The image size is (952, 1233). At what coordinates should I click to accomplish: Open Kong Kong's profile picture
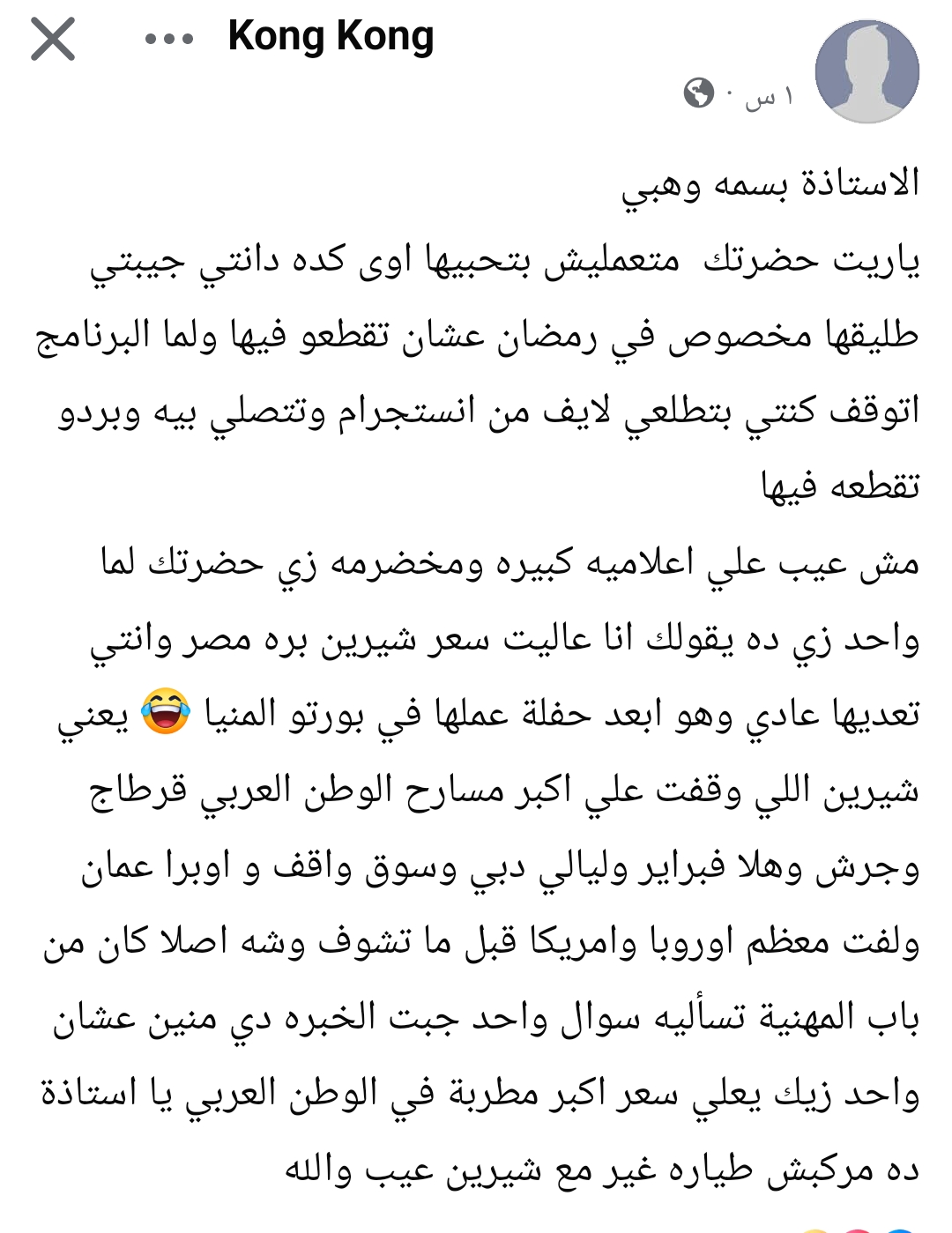866,72
